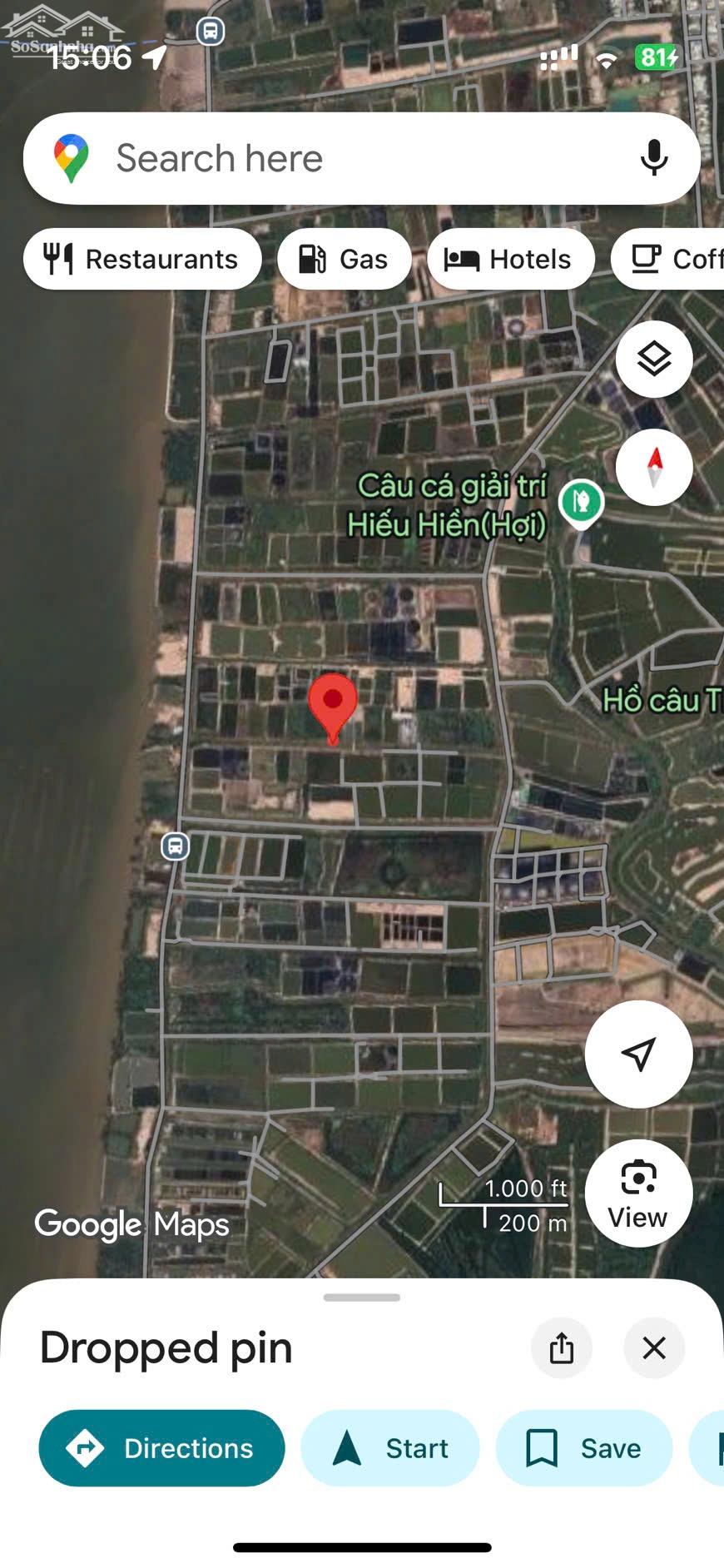
Task: Start voice search with the microphone
Action: click(x=654, y=158)
